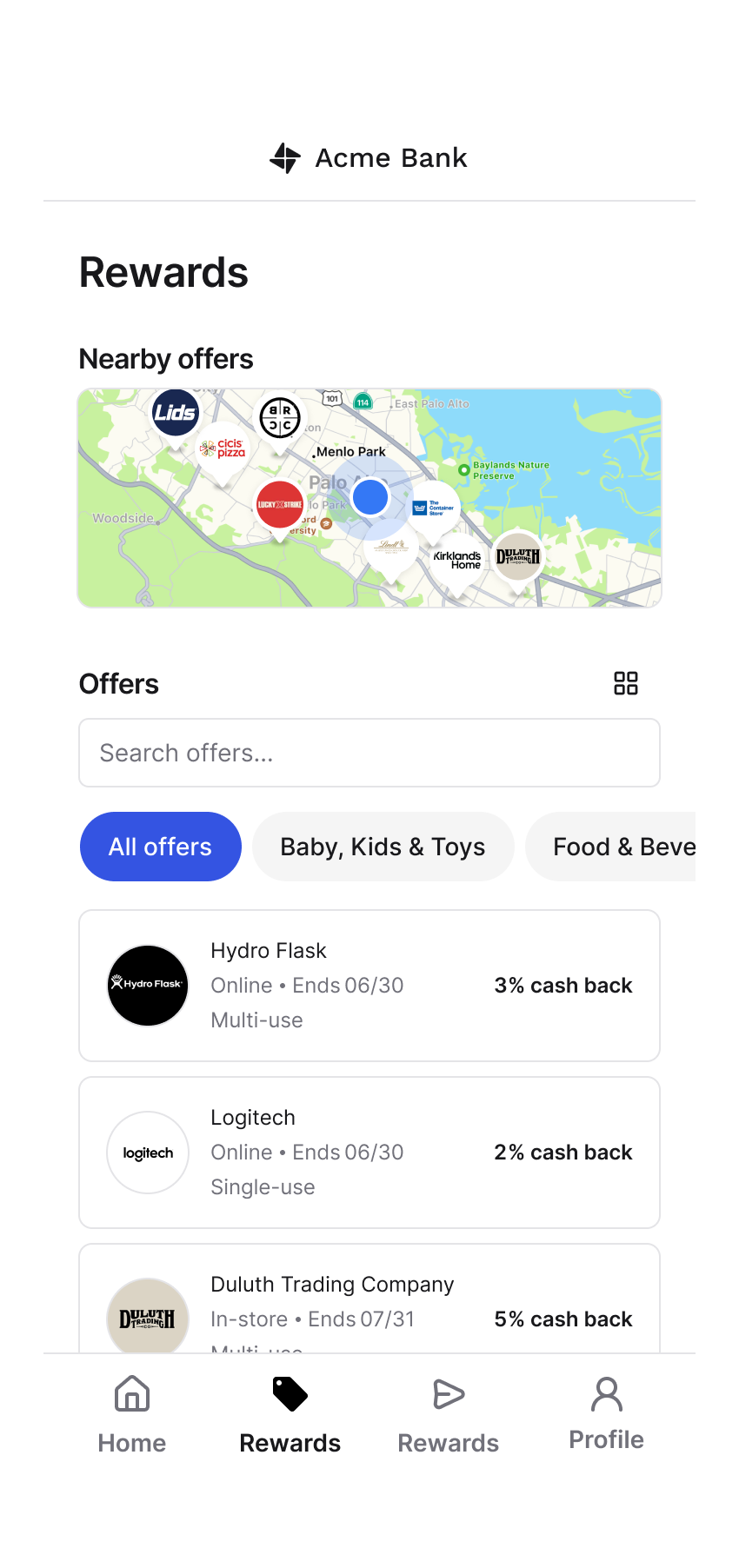Screen dimensions: 739x1568
Task: Tap the Rewards tab with tag icon
Action: (290, 1414)
